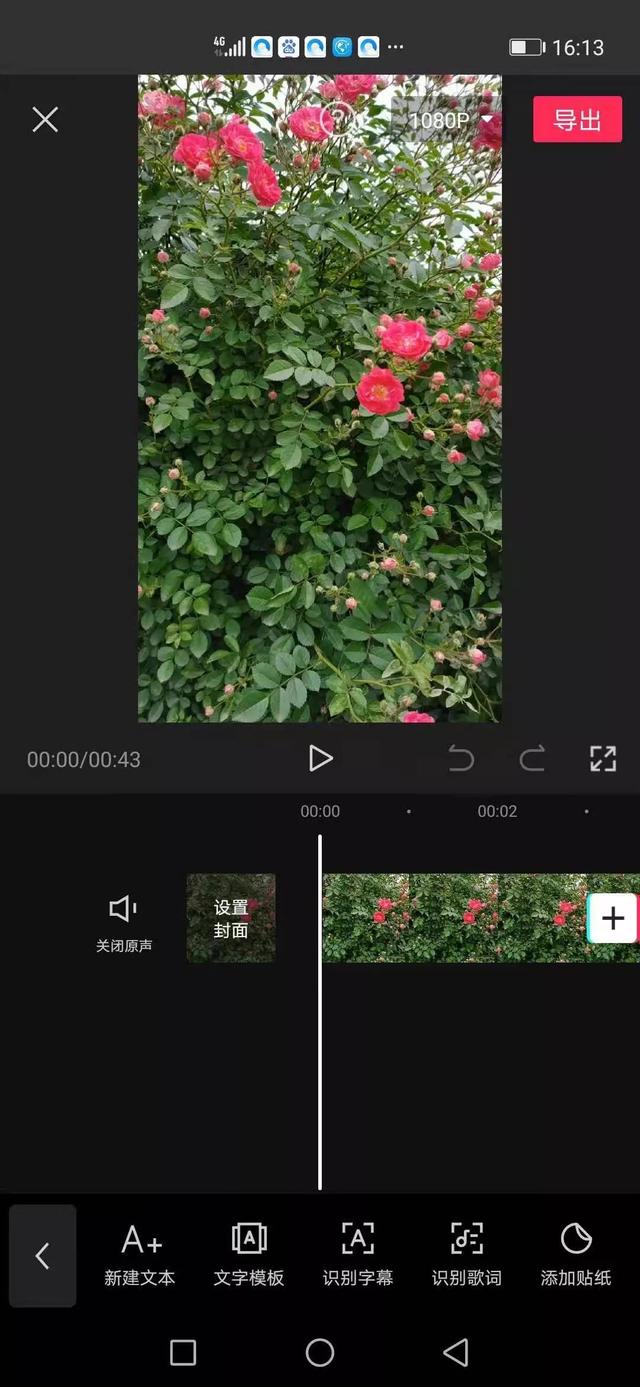640x1387 pixels.
Task: Redo the last edit
Action: coord(532,759)
